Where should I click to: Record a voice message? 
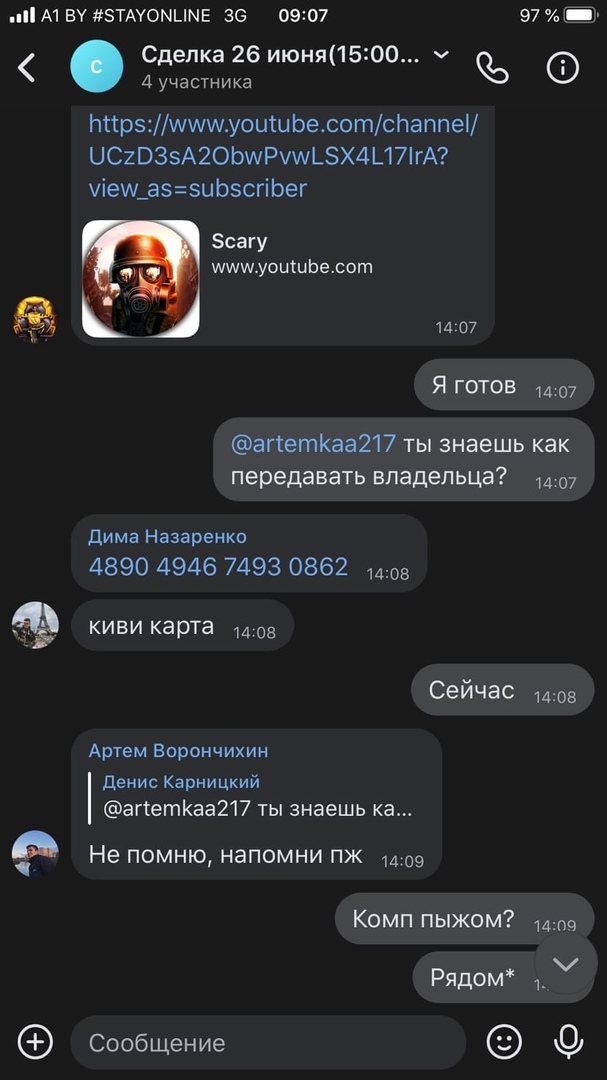click(568, 1042)
